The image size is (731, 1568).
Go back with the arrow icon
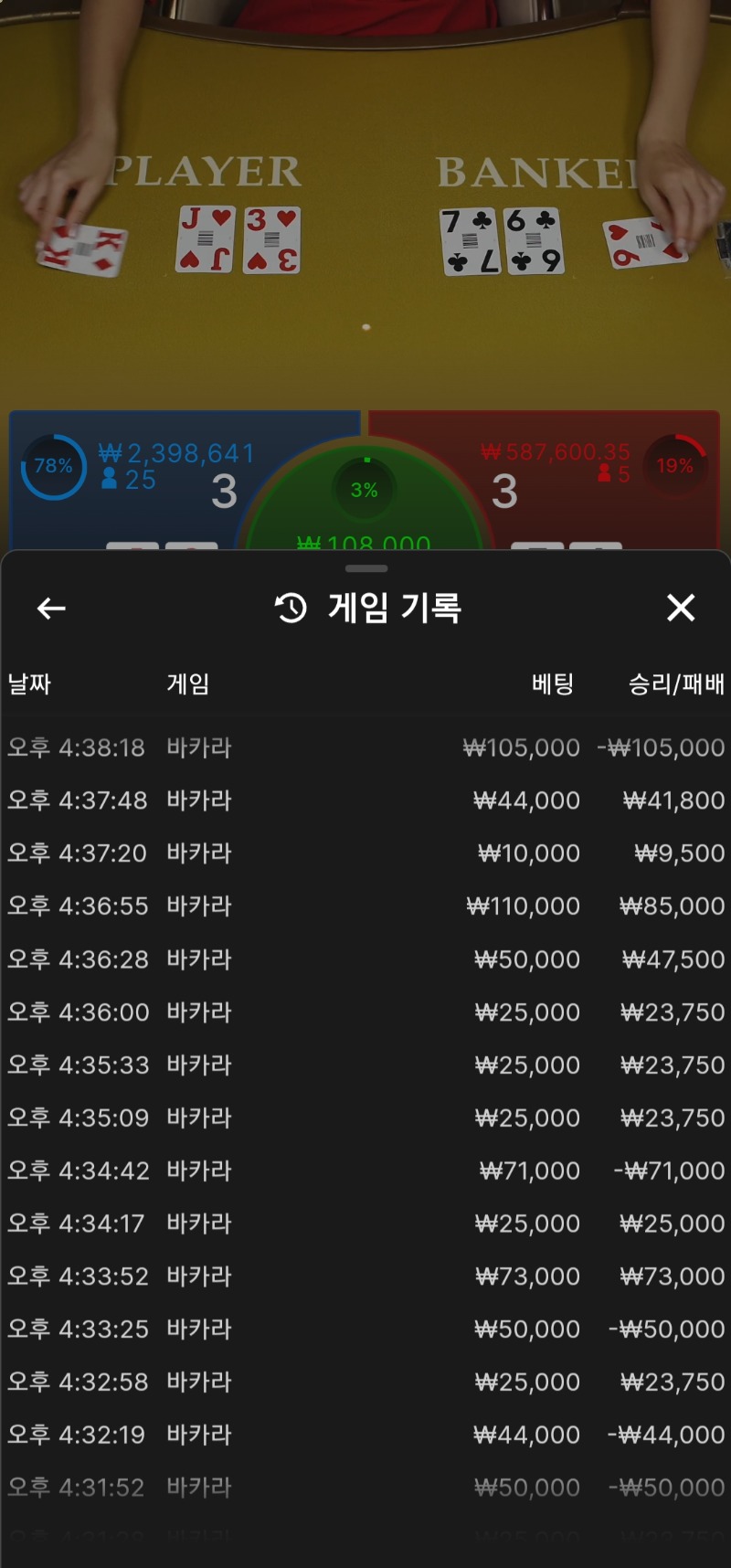(x=51, y=609)
